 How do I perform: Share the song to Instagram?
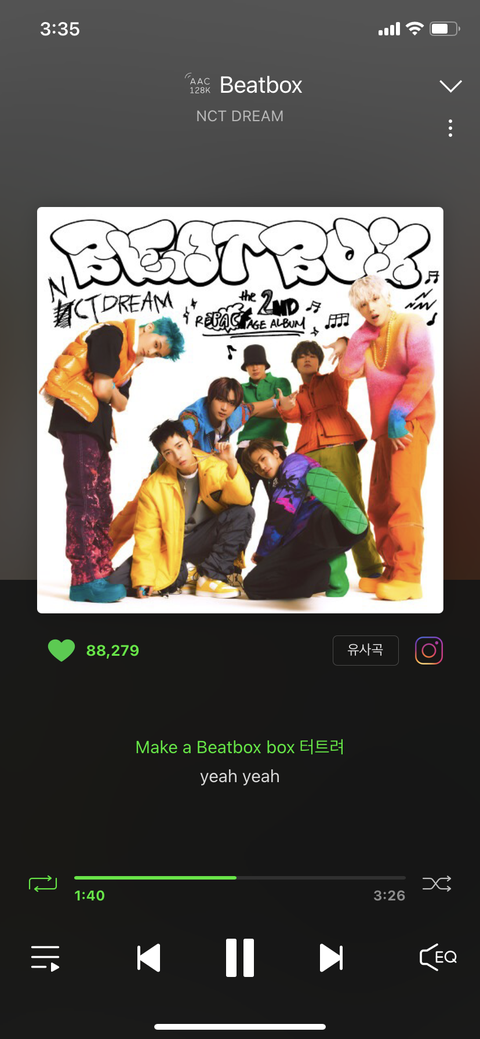pyautogui.click(x=429, y=651)
